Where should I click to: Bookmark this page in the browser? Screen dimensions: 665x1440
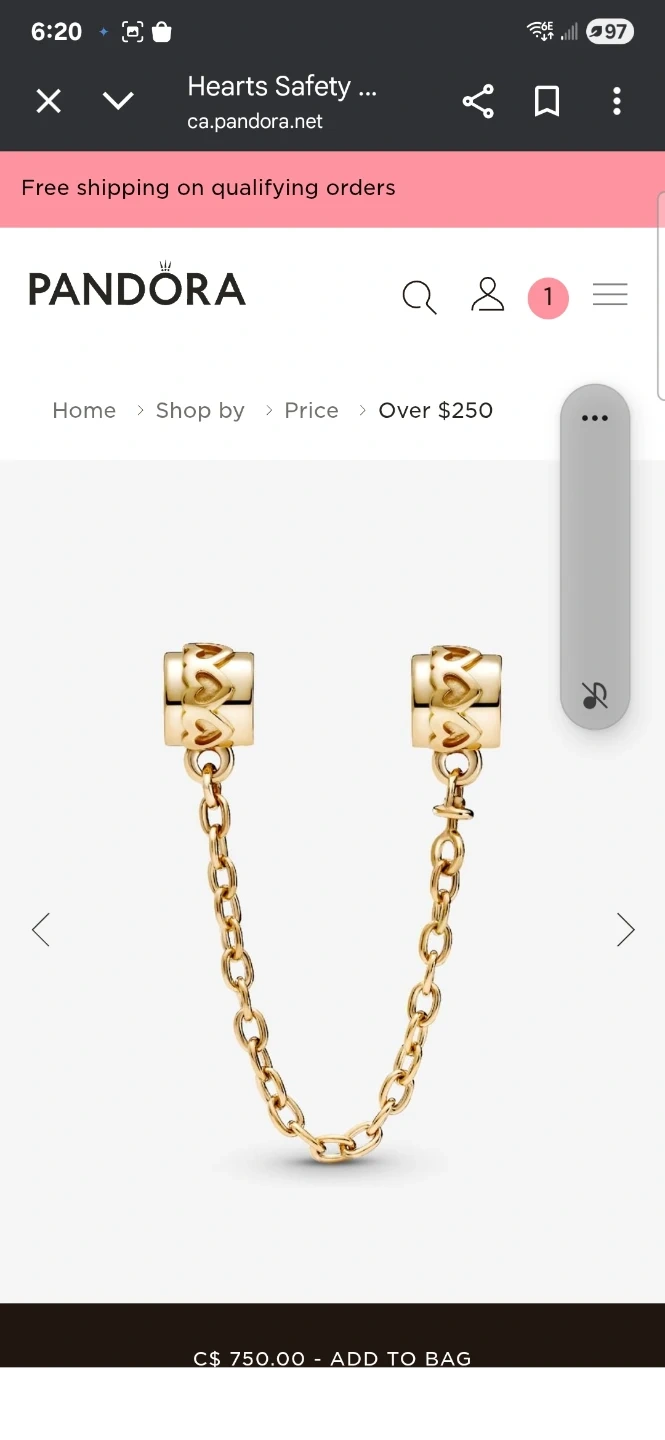point(547,101)
